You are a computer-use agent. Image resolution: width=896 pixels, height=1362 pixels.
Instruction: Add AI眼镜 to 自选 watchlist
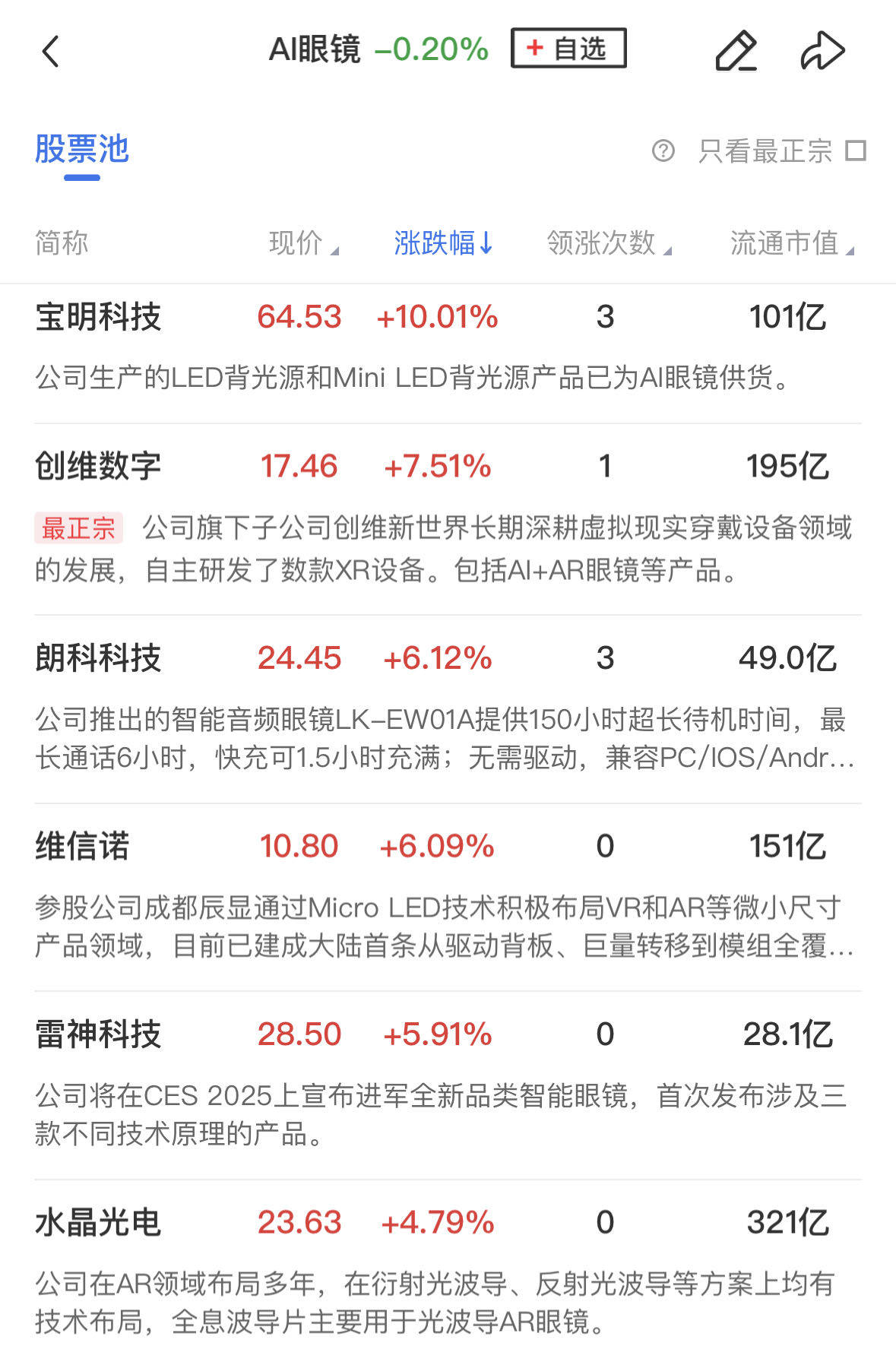click(568, 49)
